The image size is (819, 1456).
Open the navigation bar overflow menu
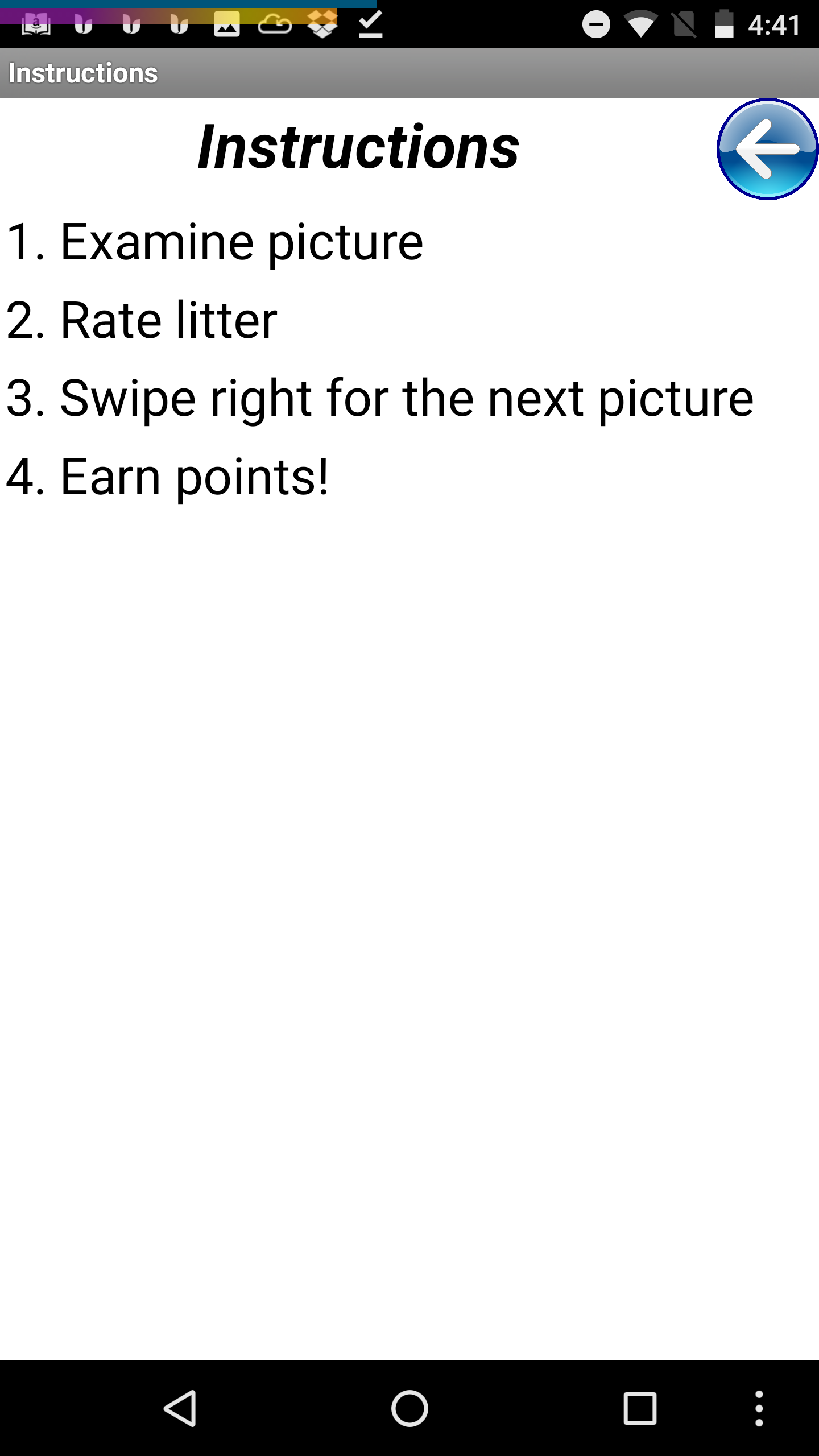coord(759,1408)
